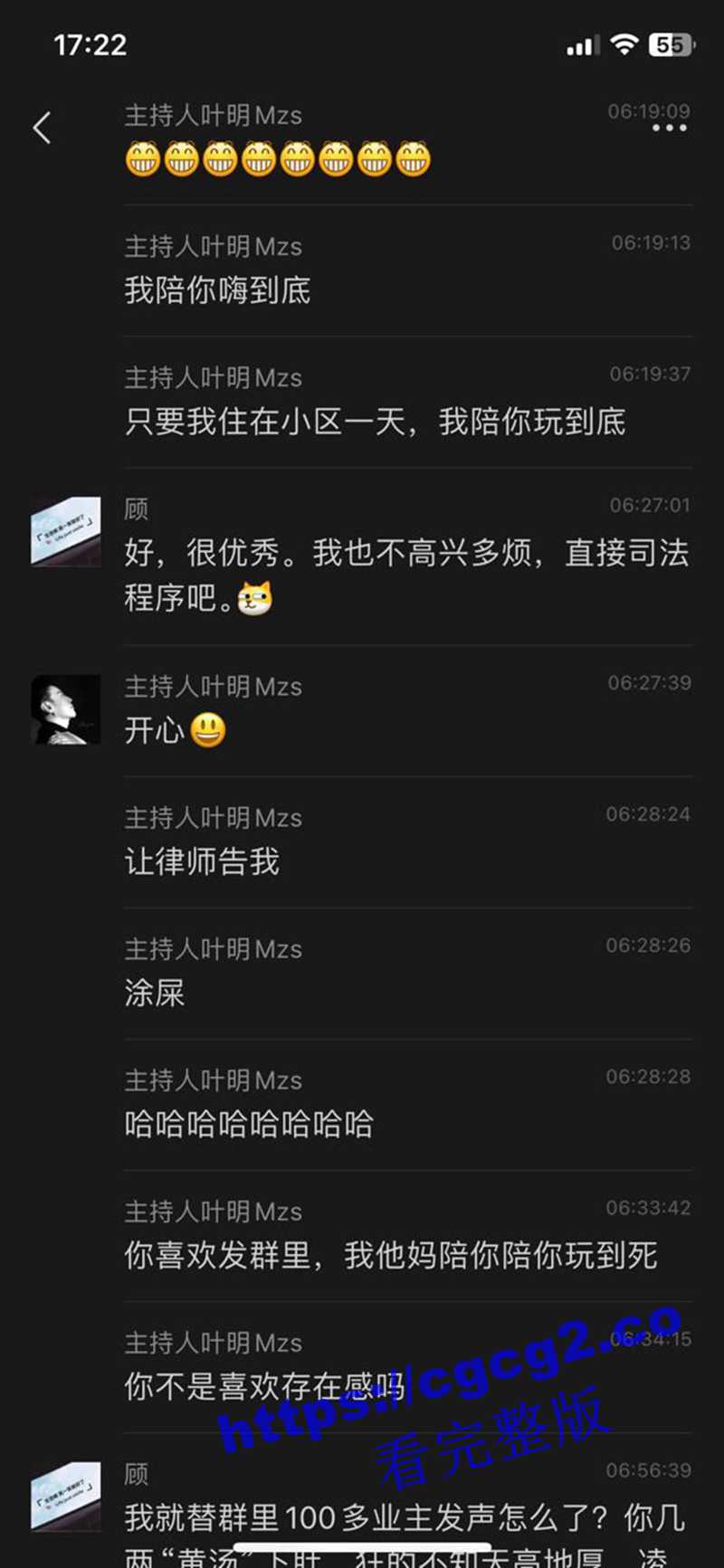Viewport: 724px width, 1568px height.
Task: Open the three-dot overflow menu
Action: coord(669,128)
